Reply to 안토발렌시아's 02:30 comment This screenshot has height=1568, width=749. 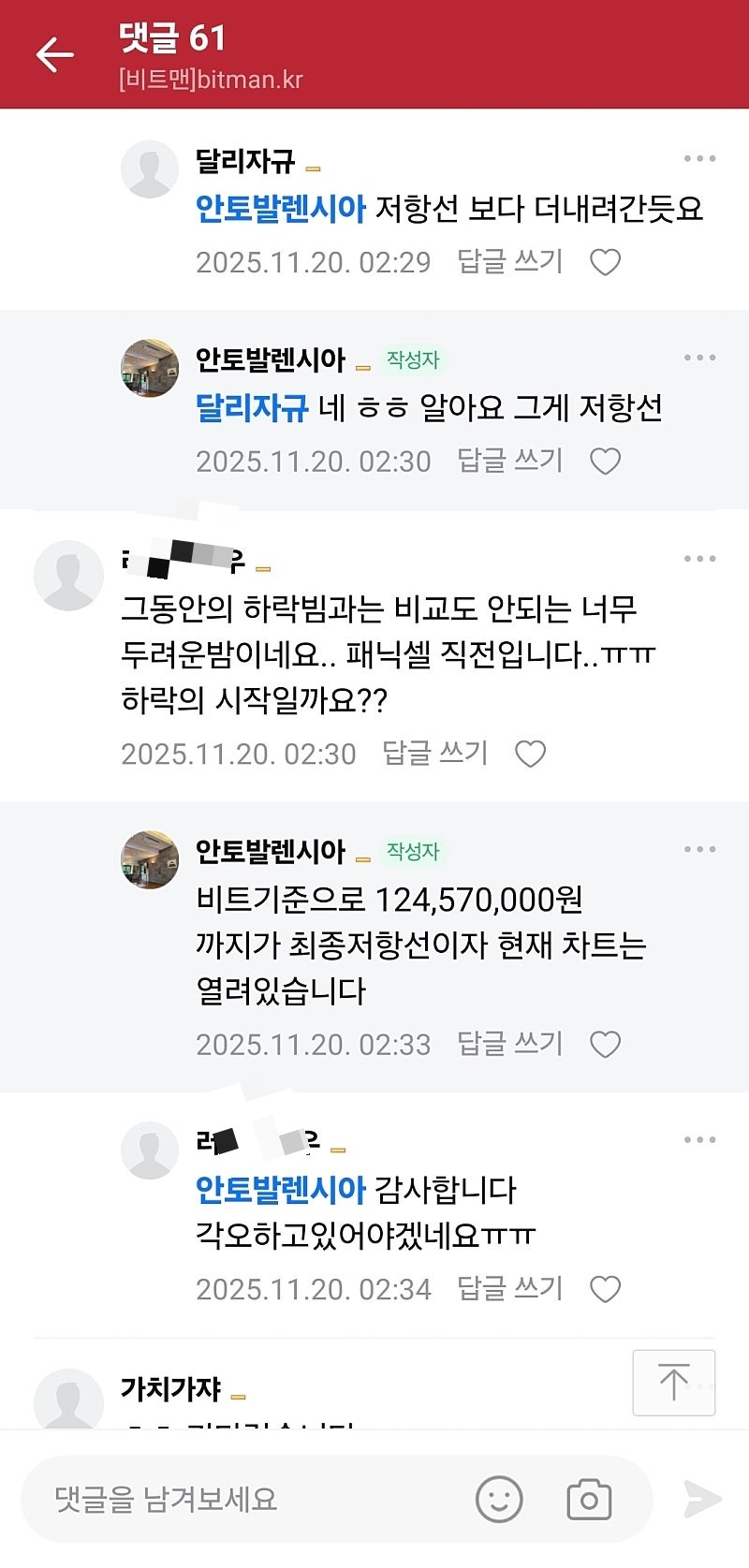(509, 461)
